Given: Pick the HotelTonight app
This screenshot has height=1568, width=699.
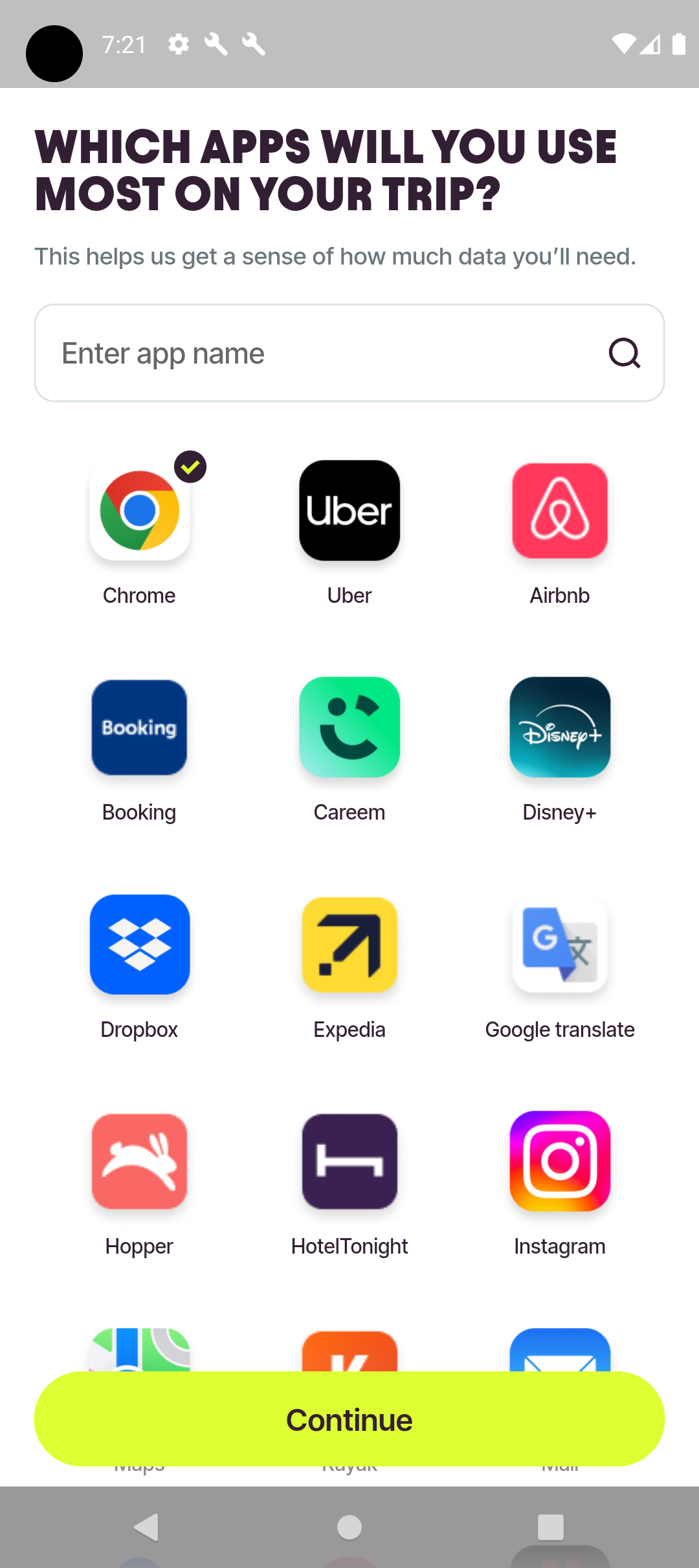Looking at the screenshot, I should click(349, 1162).
